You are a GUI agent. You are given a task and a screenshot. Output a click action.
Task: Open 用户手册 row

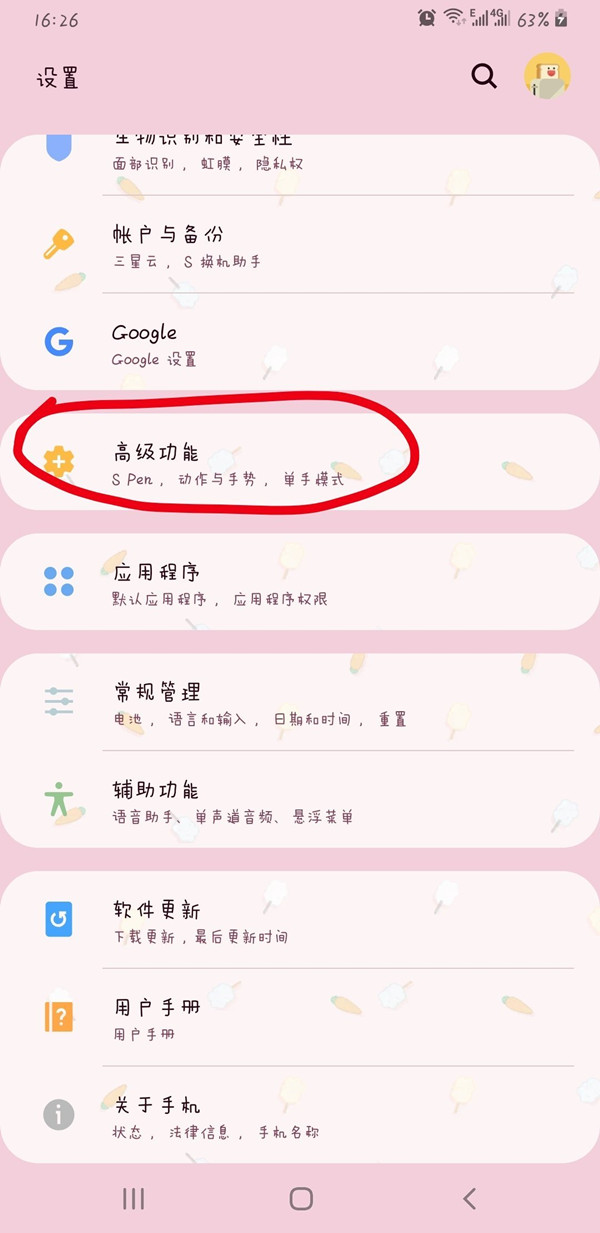300,1017
